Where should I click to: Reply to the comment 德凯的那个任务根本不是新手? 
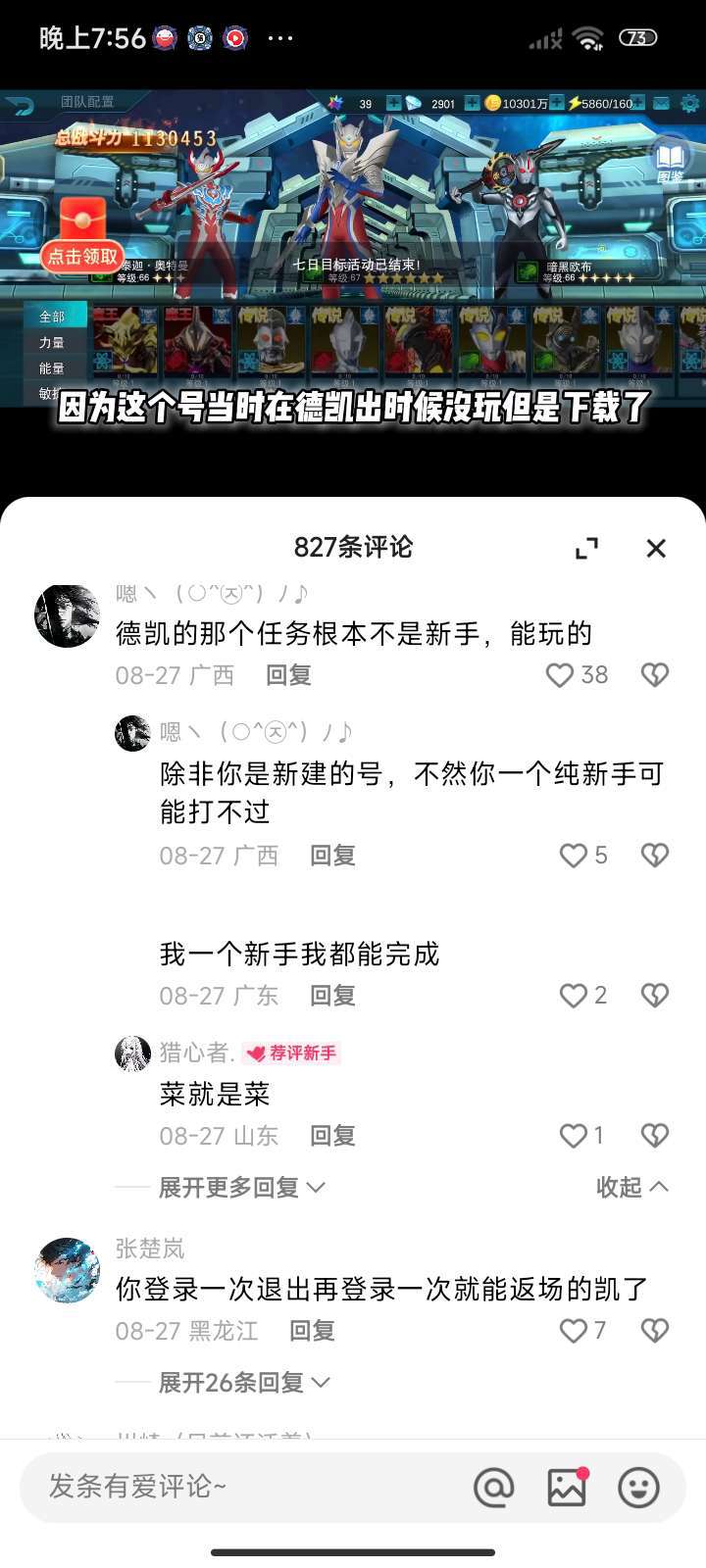288,675
